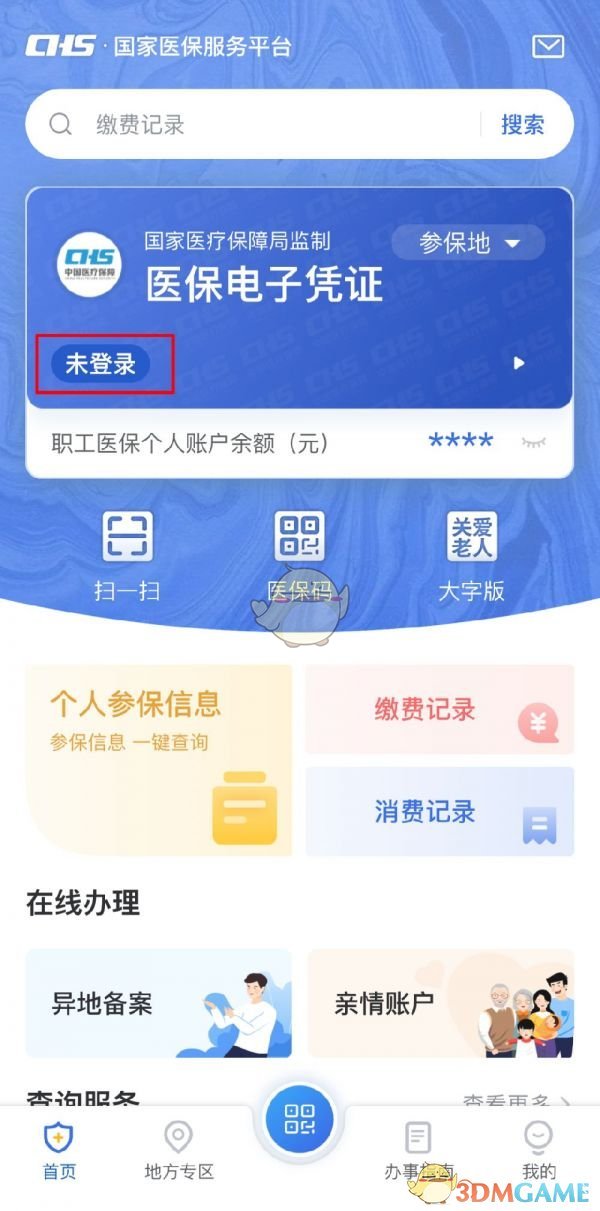600x1211 pixels.
Task: Expand the 医保电子凭证 card arrow
Action: (x=518, y=363)
